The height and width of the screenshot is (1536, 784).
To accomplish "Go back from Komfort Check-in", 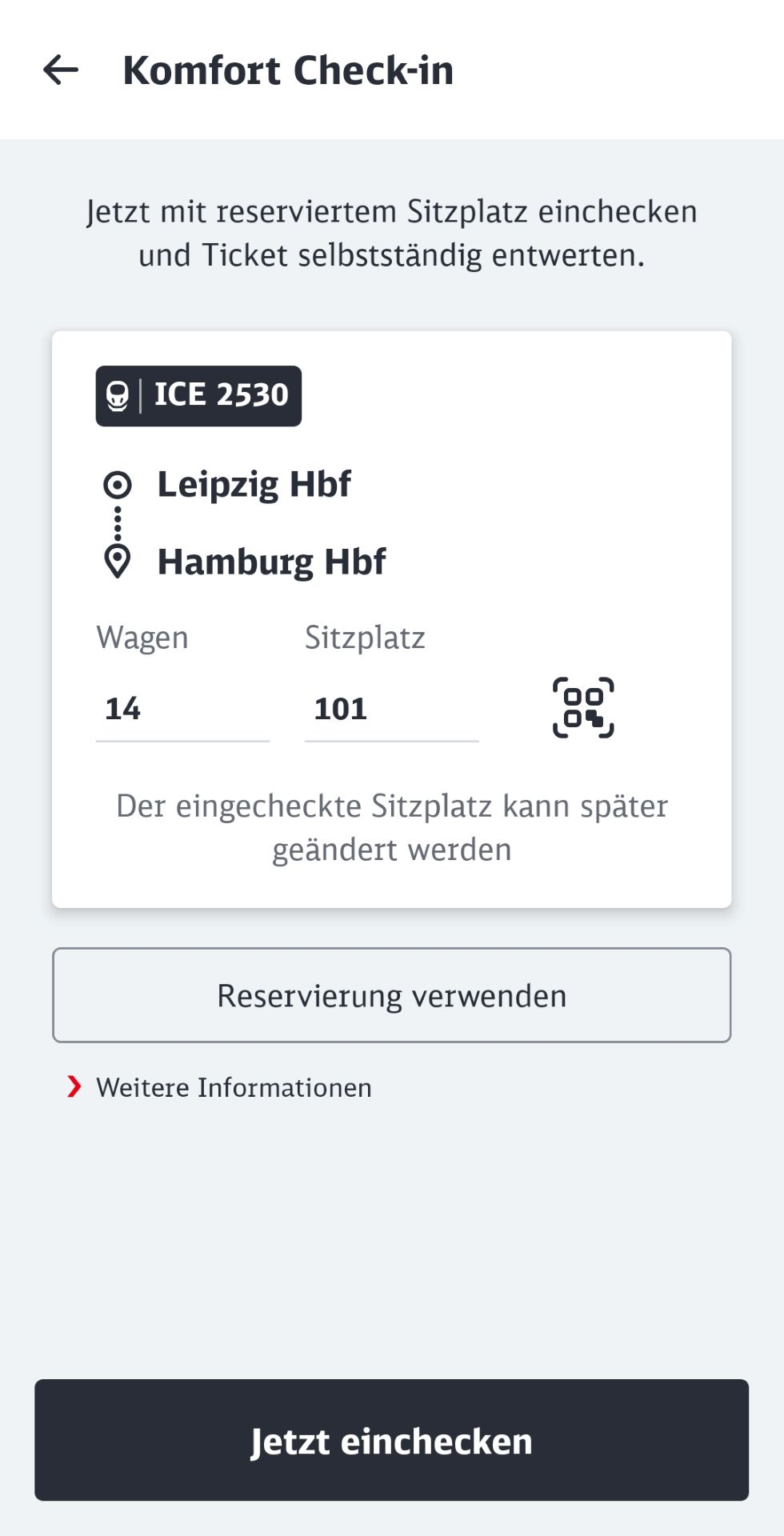I will coord(61,70).
